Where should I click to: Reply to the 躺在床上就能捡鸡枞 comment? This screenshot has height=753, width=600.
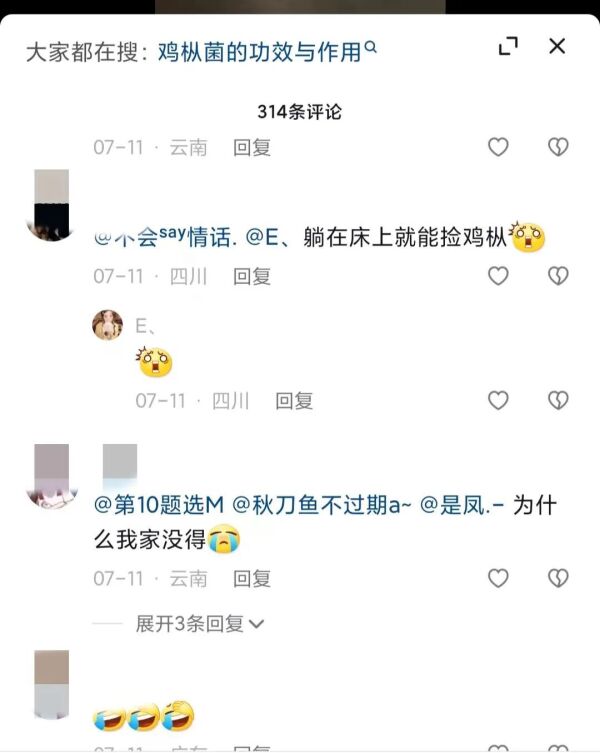[x=252, y=276]
